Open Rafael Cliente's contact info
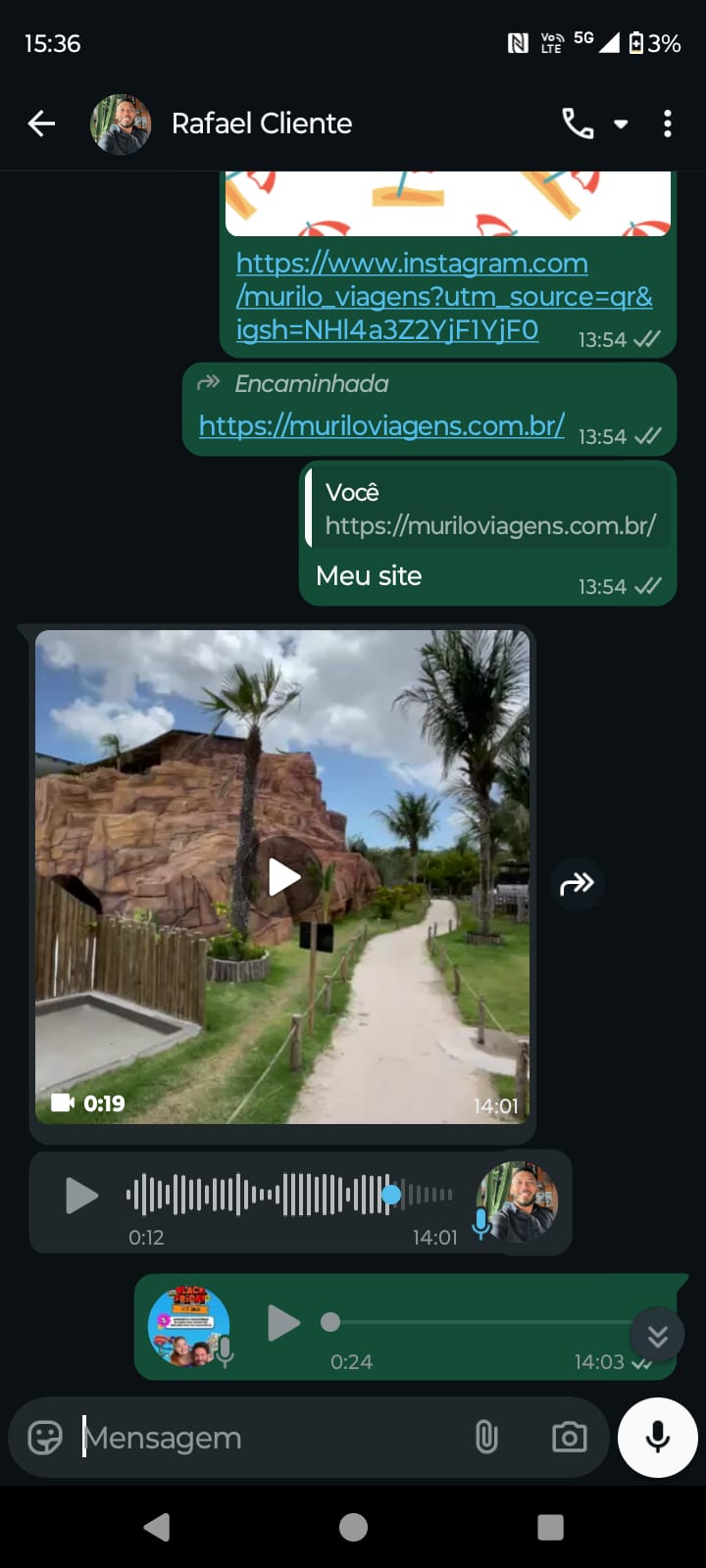 tap(261, 123)
